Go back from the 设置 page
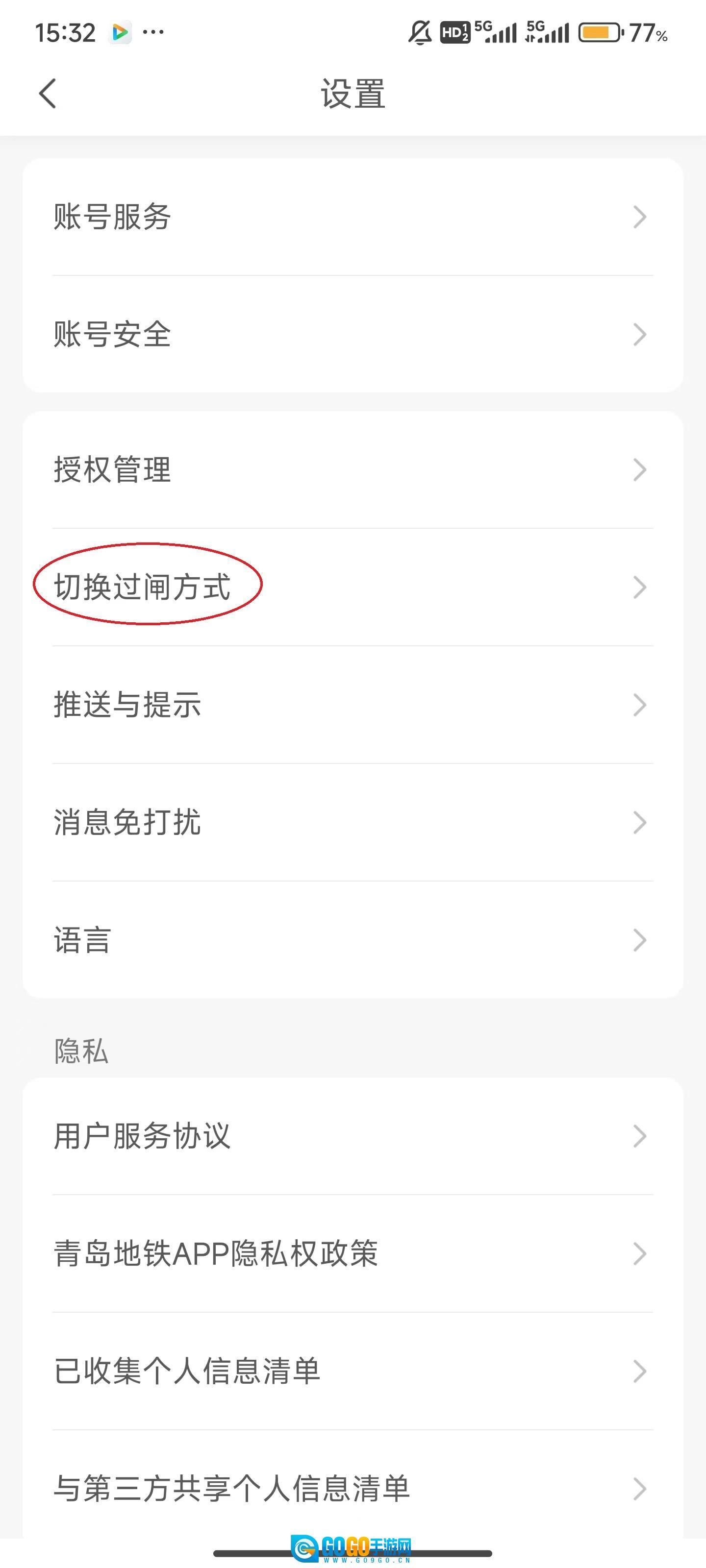This screenshot has width=706, height=1568. pos(48,94)
